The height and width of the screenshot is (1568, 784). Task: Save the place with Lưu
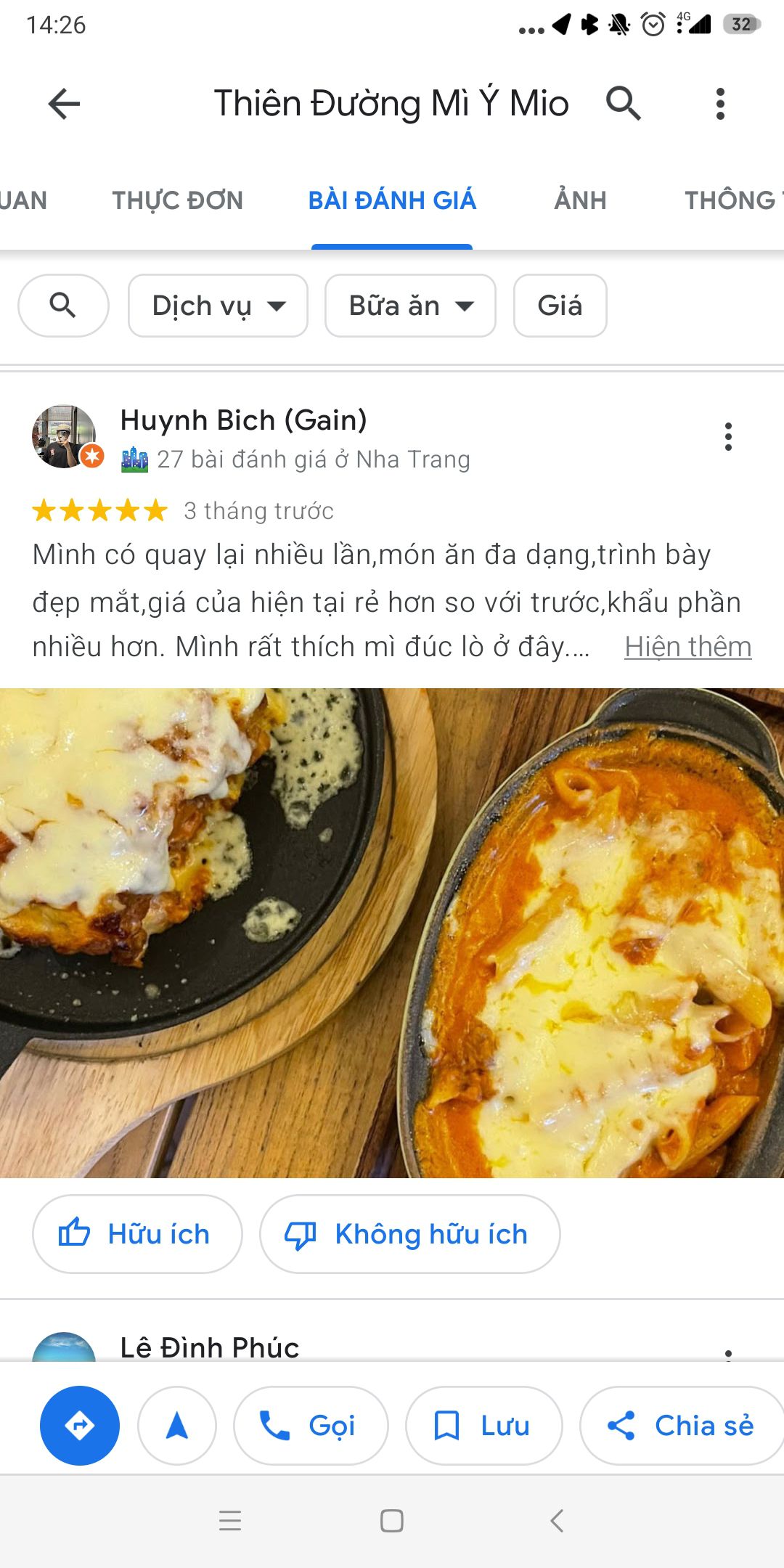(483, 1426)
